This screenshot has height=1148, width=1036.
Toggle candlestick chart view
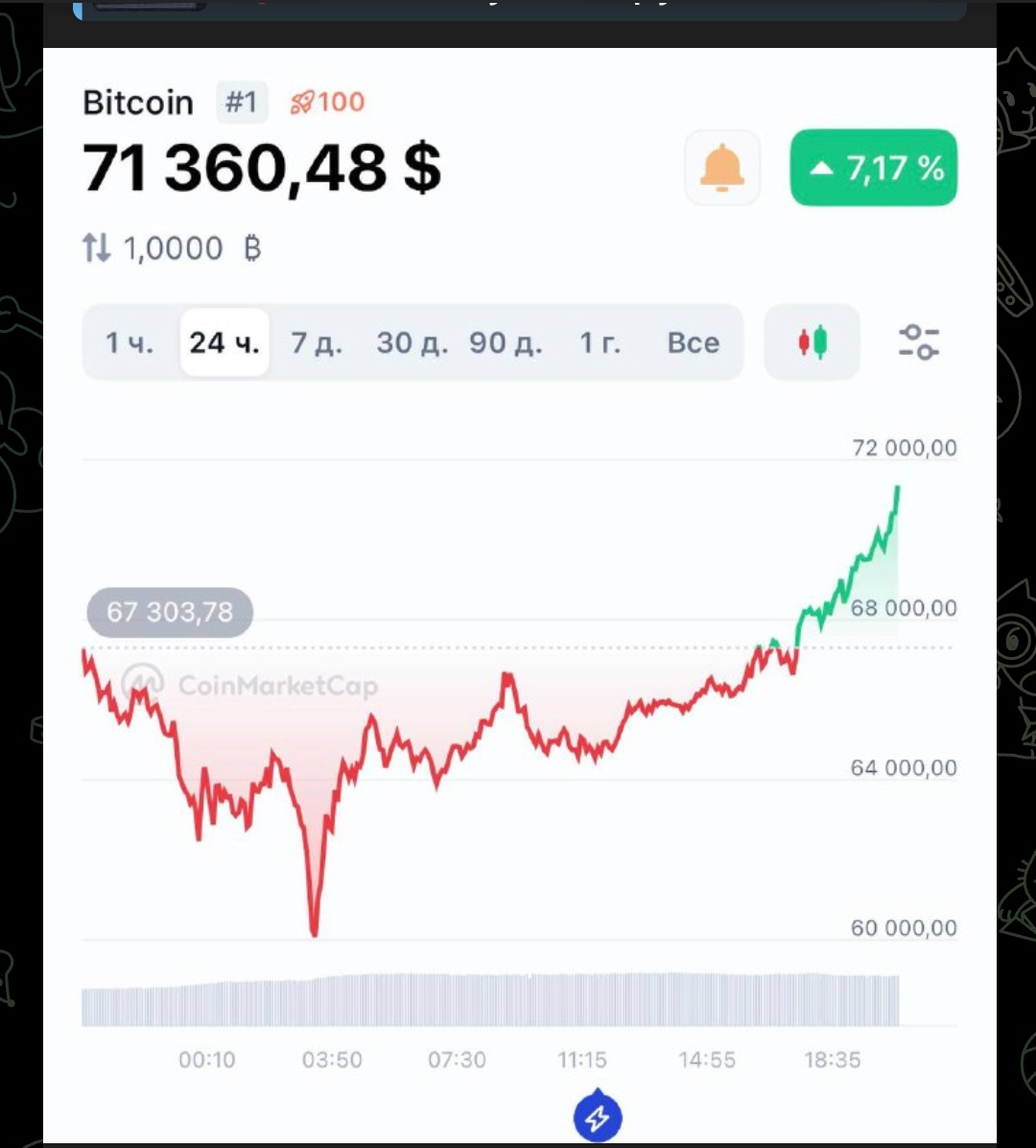coord(812,342)
